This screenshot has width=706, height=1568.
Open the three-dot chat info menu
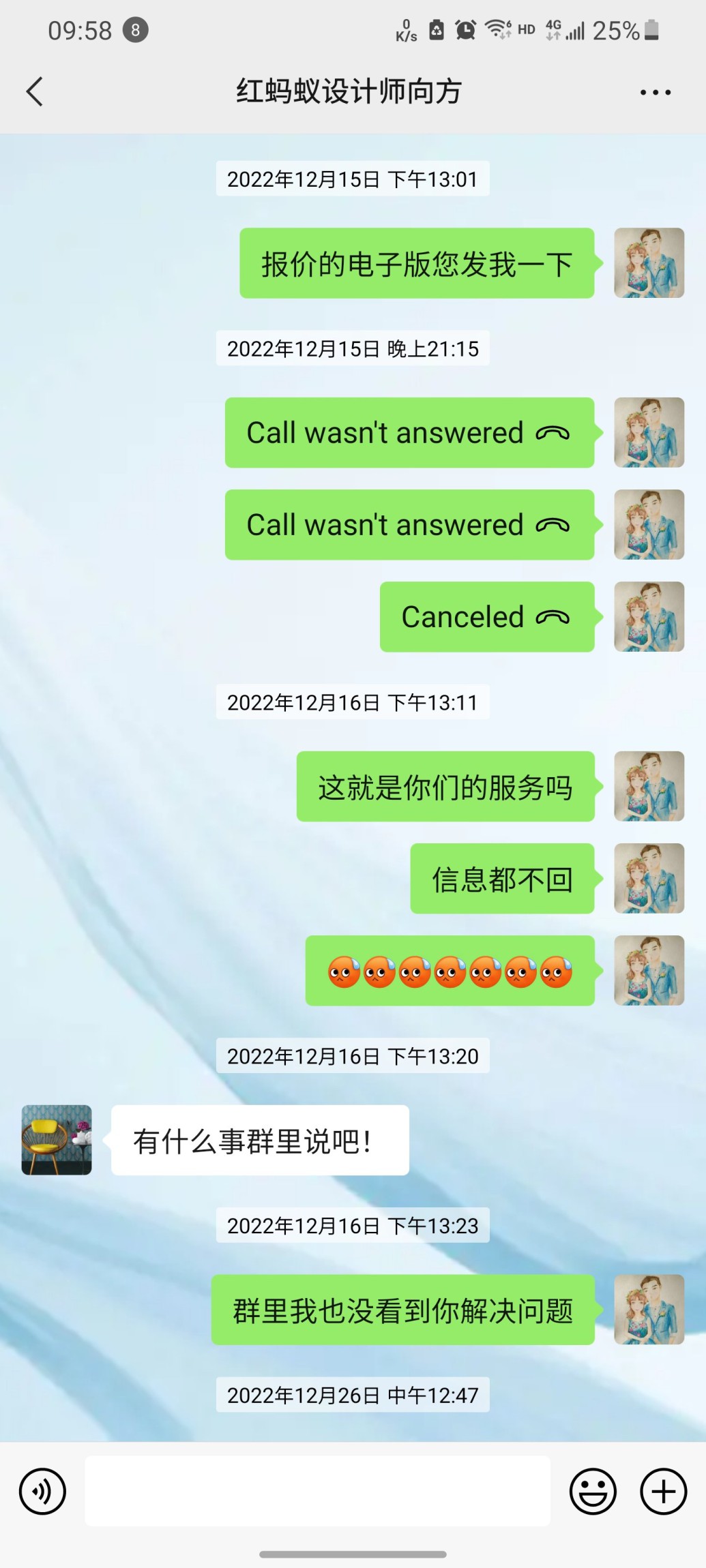pos(655,92)
